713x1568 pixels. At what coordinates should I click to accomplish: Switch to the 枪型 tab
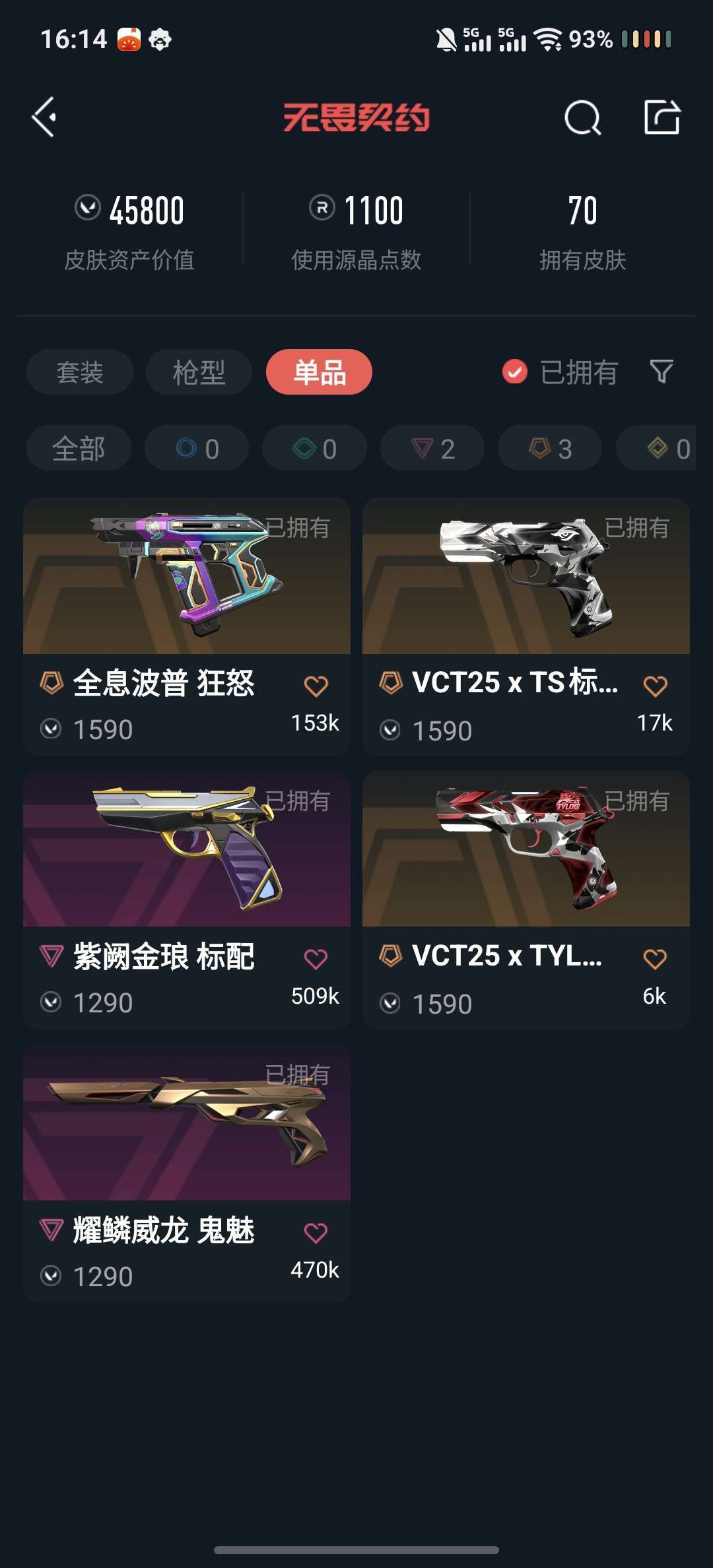[198, 372]
